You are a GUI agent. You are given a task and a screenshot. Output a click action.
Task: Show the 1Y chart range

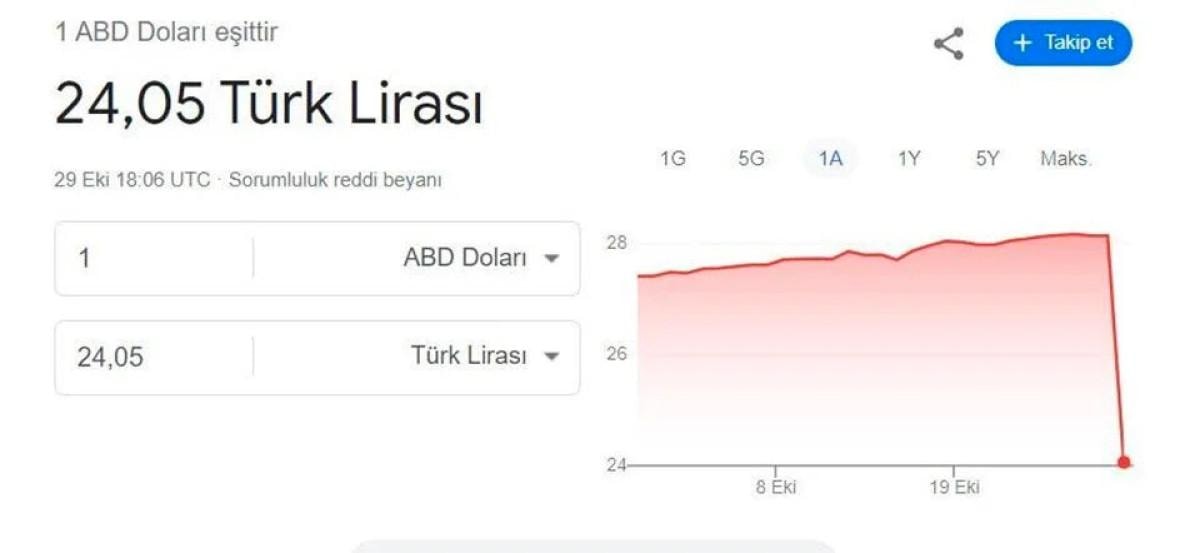pyautogui.click(x=908, y=159)
